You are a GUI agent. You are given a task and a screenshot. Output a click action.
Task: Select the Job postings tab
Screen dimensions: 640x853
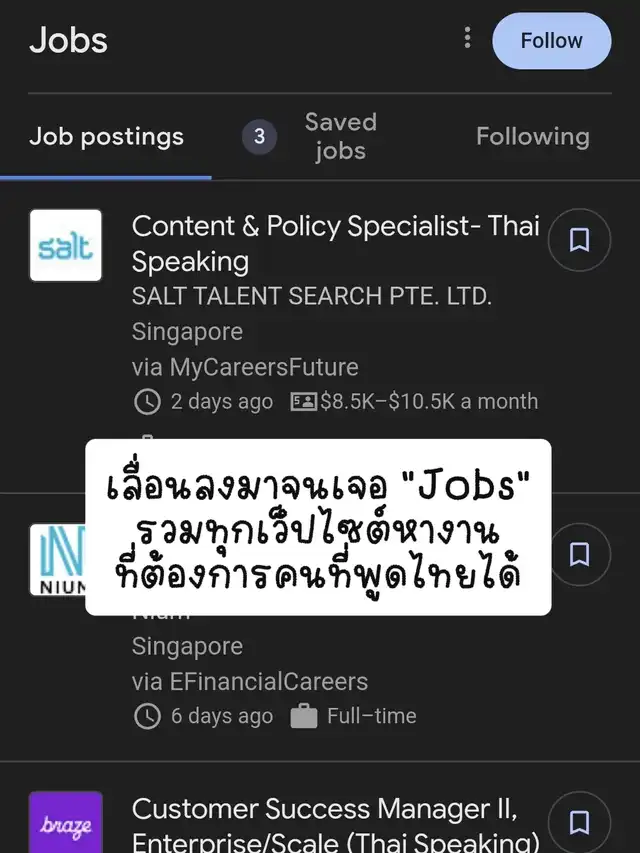[x=106, y=137]
